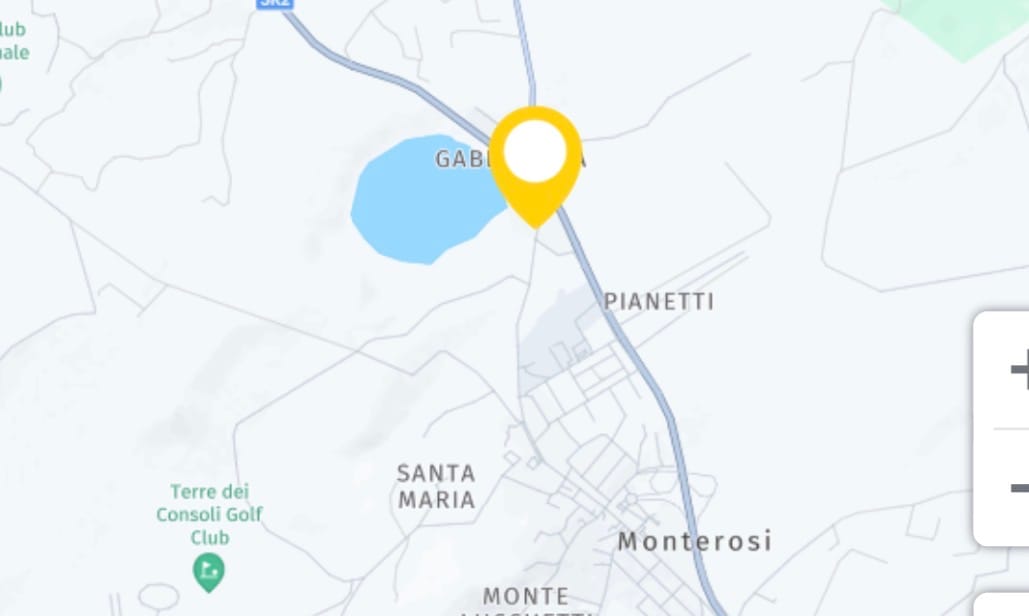Select the Terre dei Consoli Golf Club marker
This screenshot has width=1029, height=616.
(208, 572)
